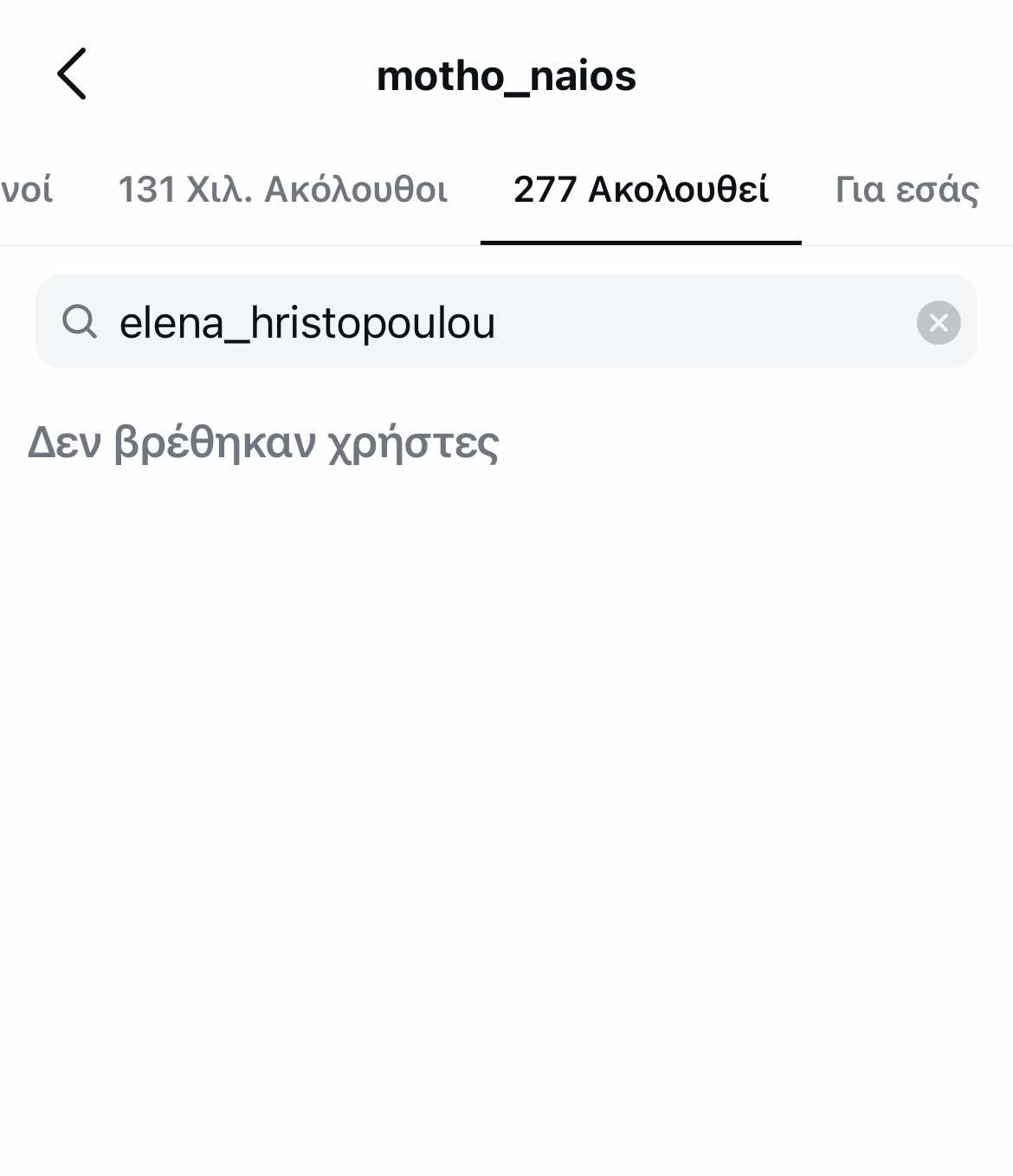The height and width of the screenshot is (1176, 1013).
Task: Tap the search field with elena_hristopoulou
Action: click(485, 322)
